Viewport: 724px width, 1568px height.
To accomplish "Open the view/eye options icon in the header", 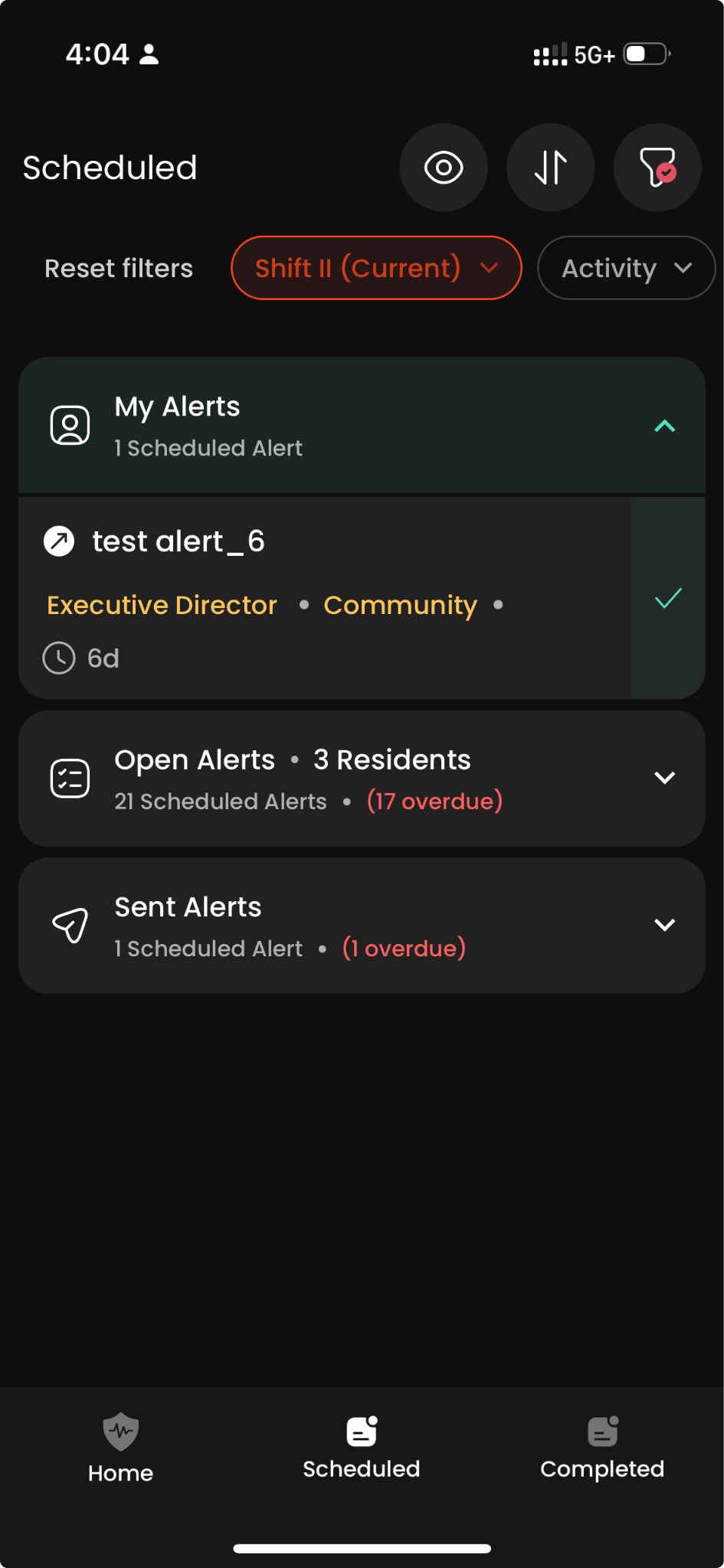I will click(444, 168).
